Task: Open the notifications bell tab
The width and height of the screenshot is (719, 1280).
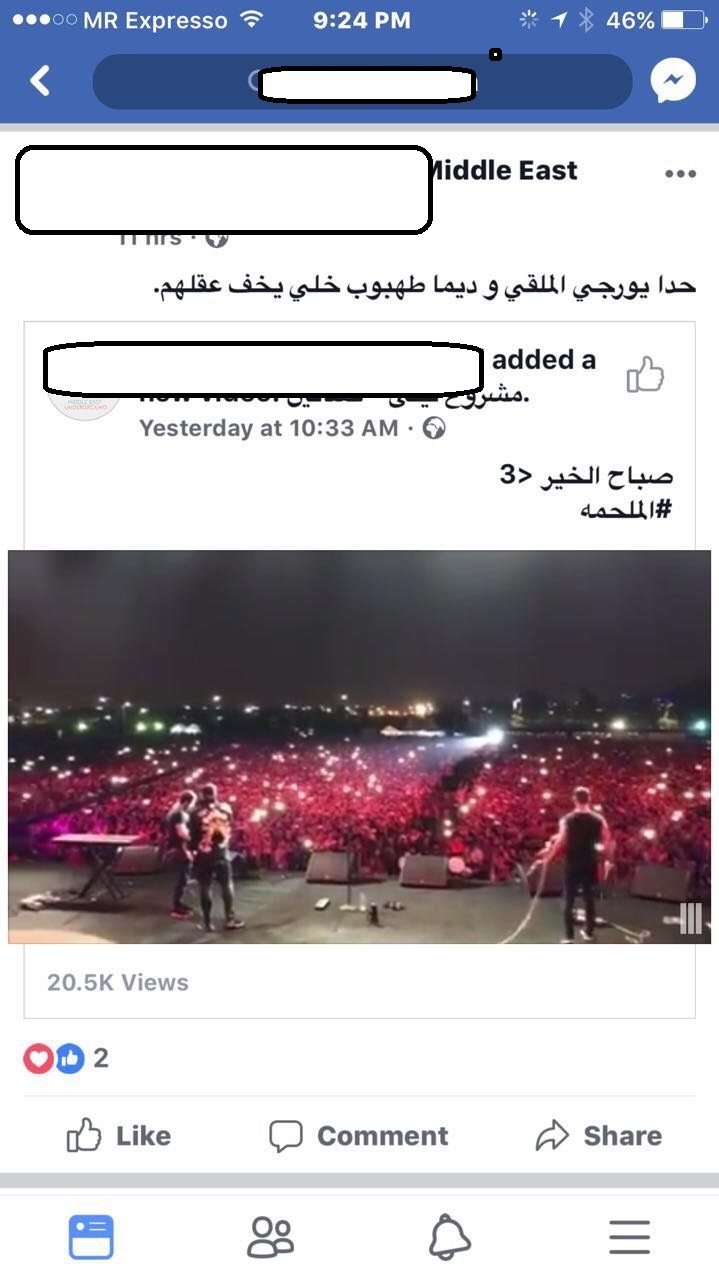Action: pos(450,1237)
